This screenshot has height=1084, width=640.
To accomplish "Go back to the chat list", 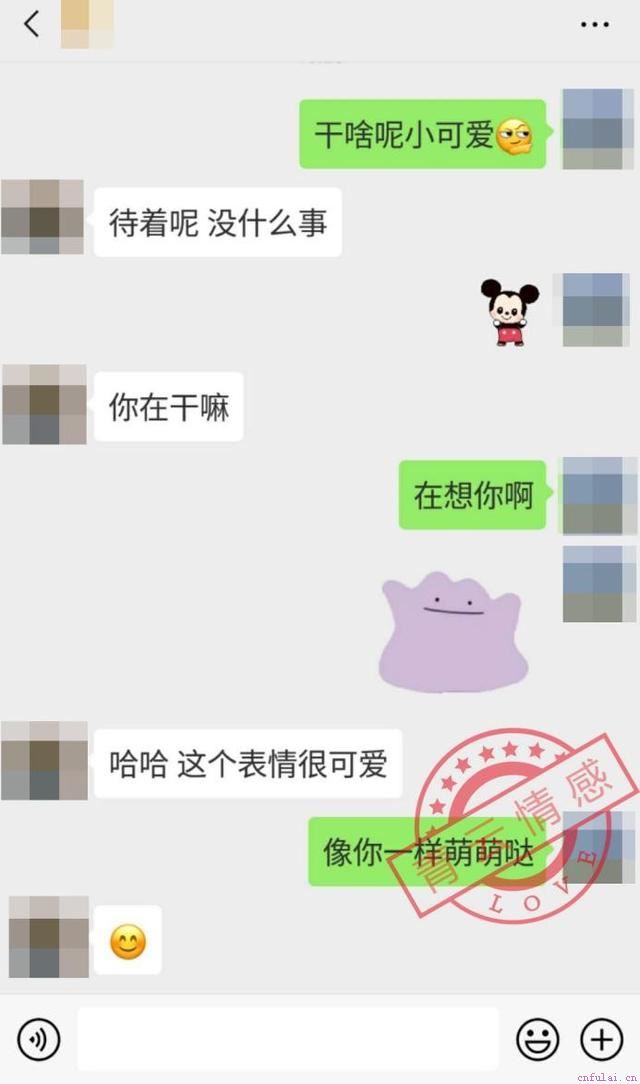I will click(32, 25).
